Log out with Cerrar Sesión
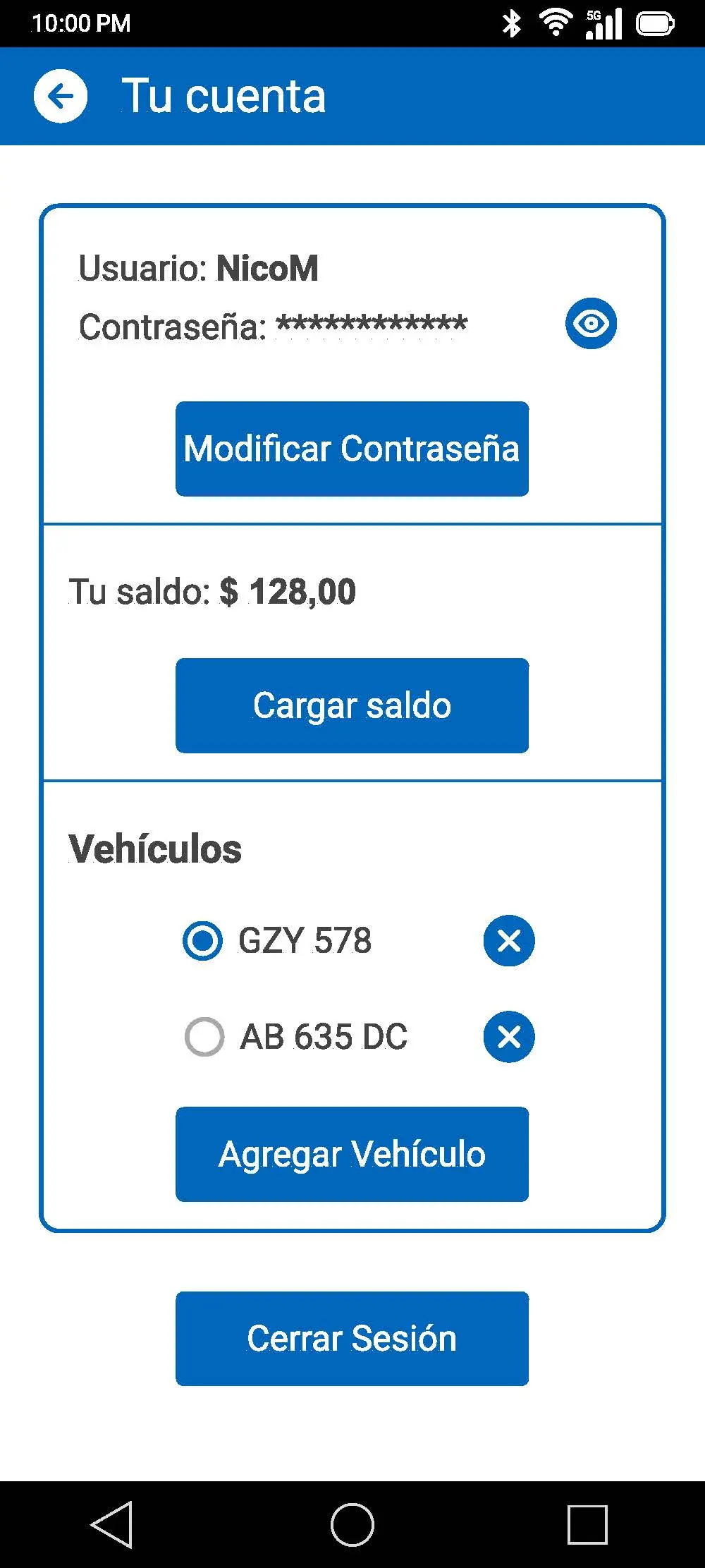 point(352,1339)
